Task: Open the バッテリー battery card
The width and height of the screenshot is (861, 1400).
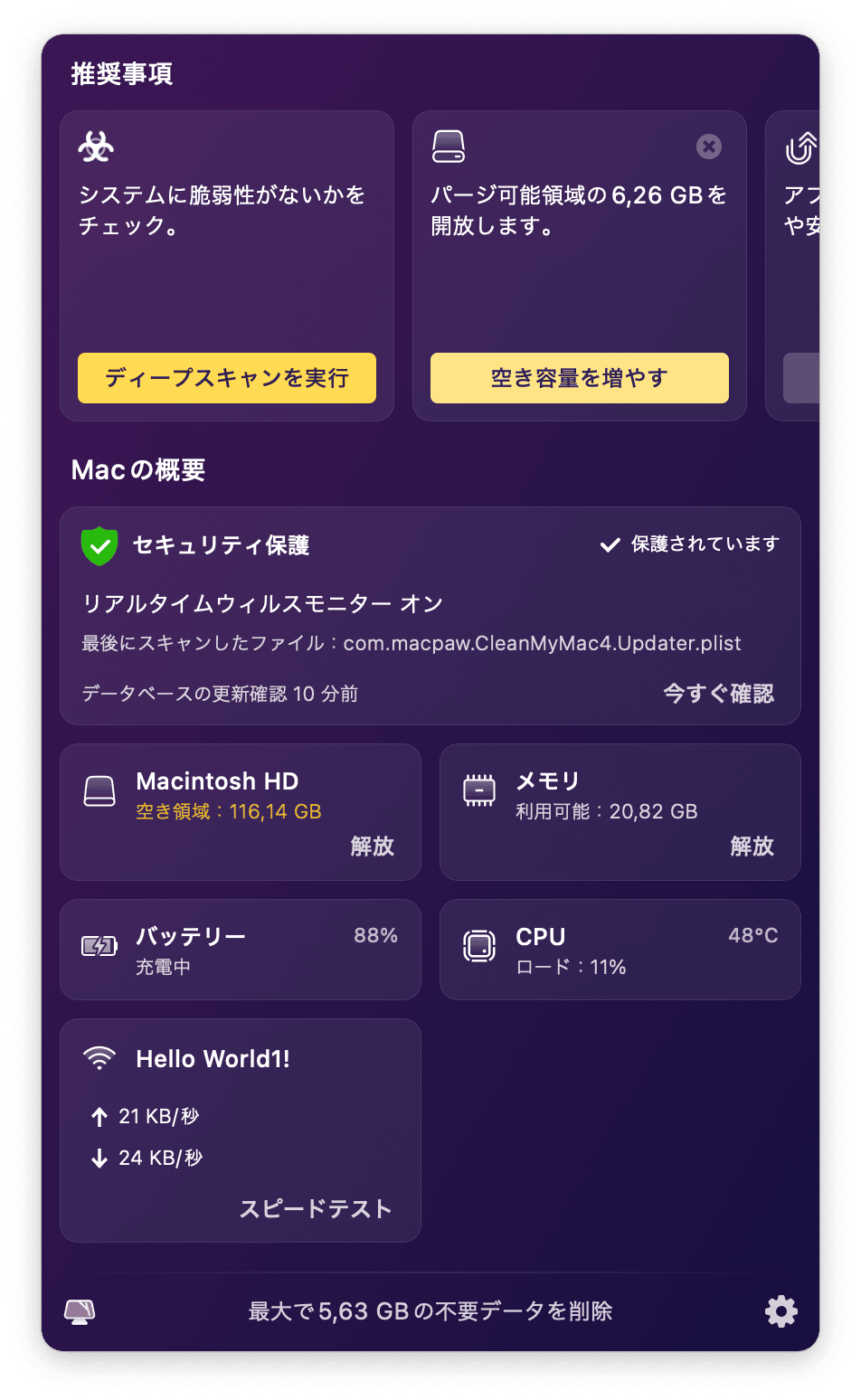Action: click(x=240, y=950)
